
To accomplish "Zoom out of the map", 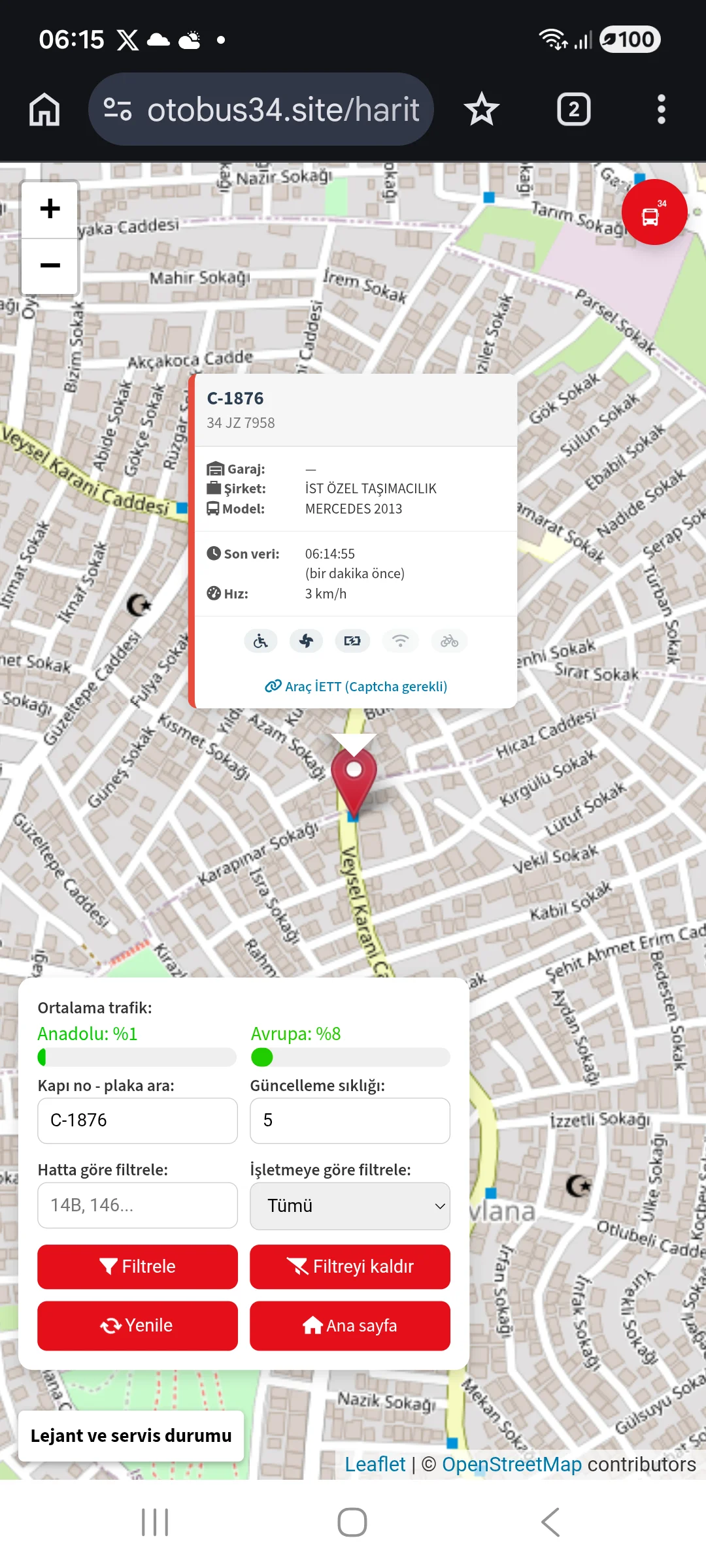I will coord(50,266).
